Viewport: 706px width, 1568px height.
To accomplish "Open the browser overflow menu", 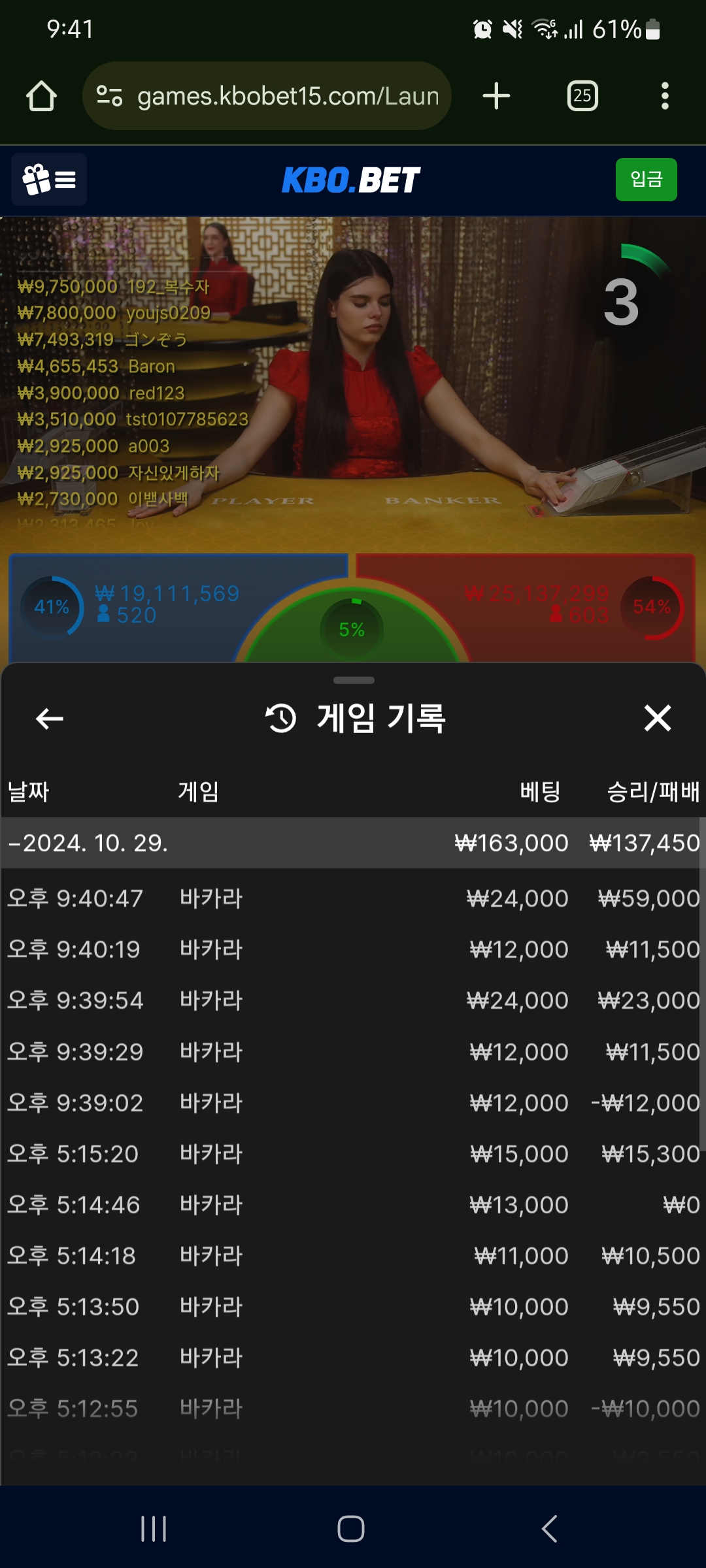I will click(665, 96).
